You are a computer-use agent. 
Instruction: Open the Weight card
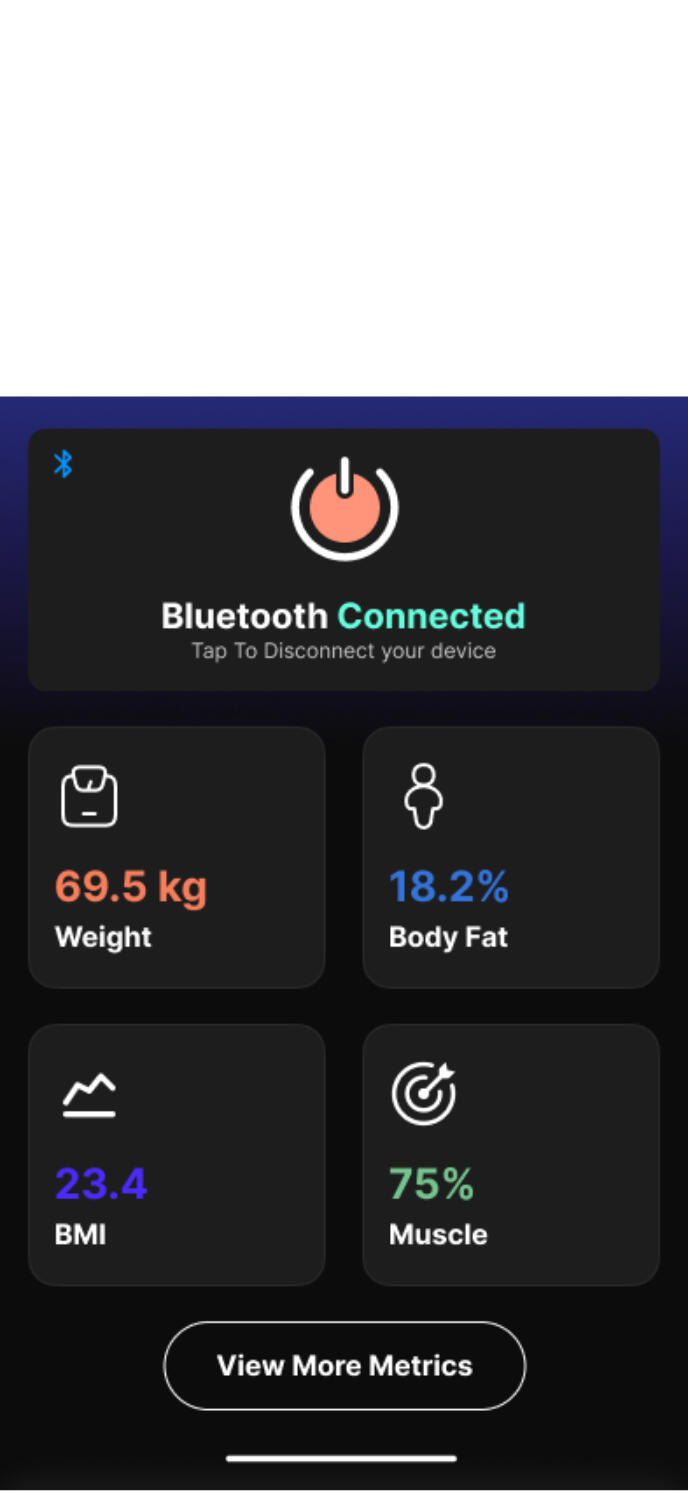click(x=177, y=857)
